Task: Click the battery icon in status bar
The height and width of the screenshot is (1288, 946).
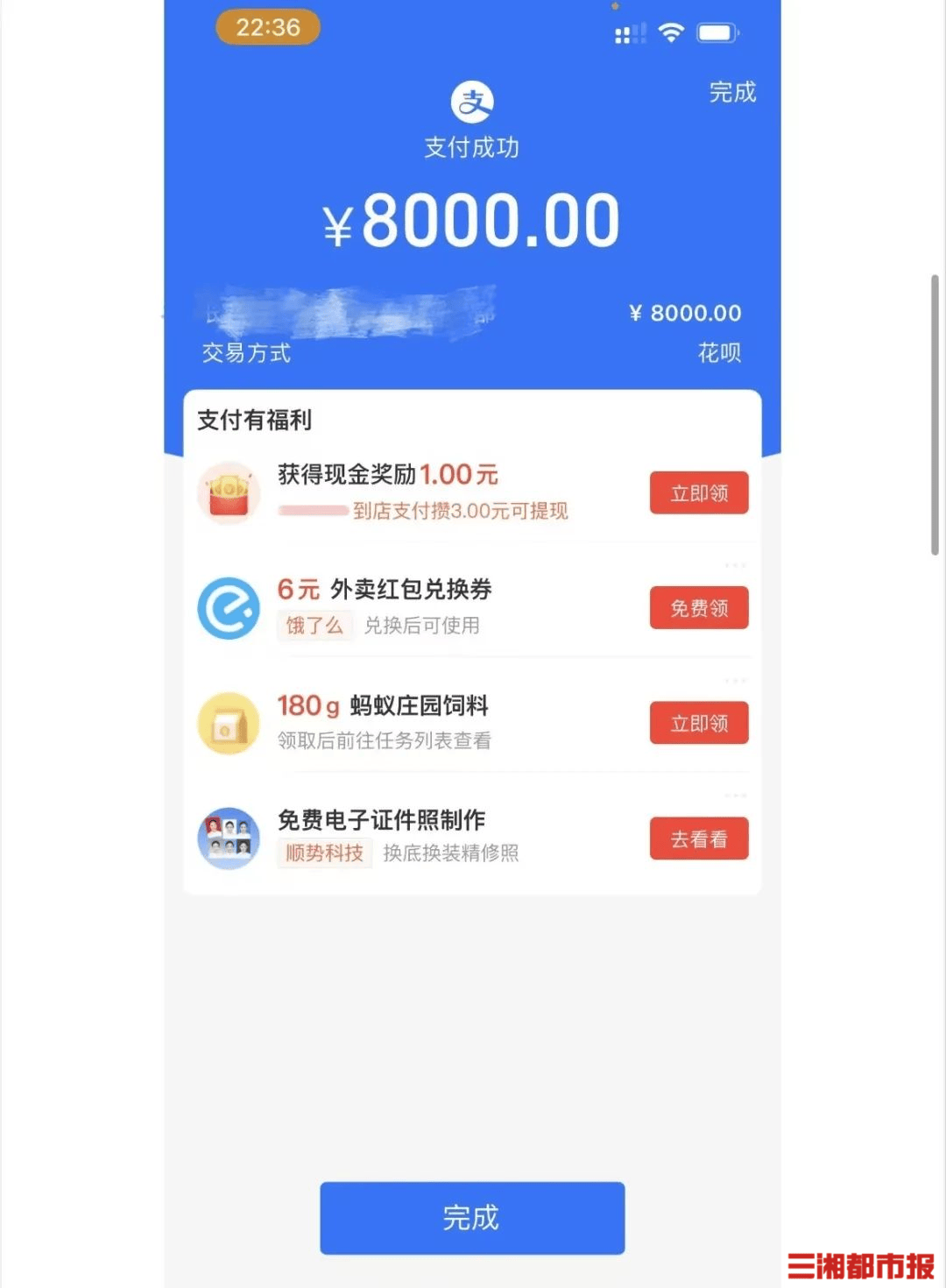Action: pyautogui.click(x=715, y=32)
